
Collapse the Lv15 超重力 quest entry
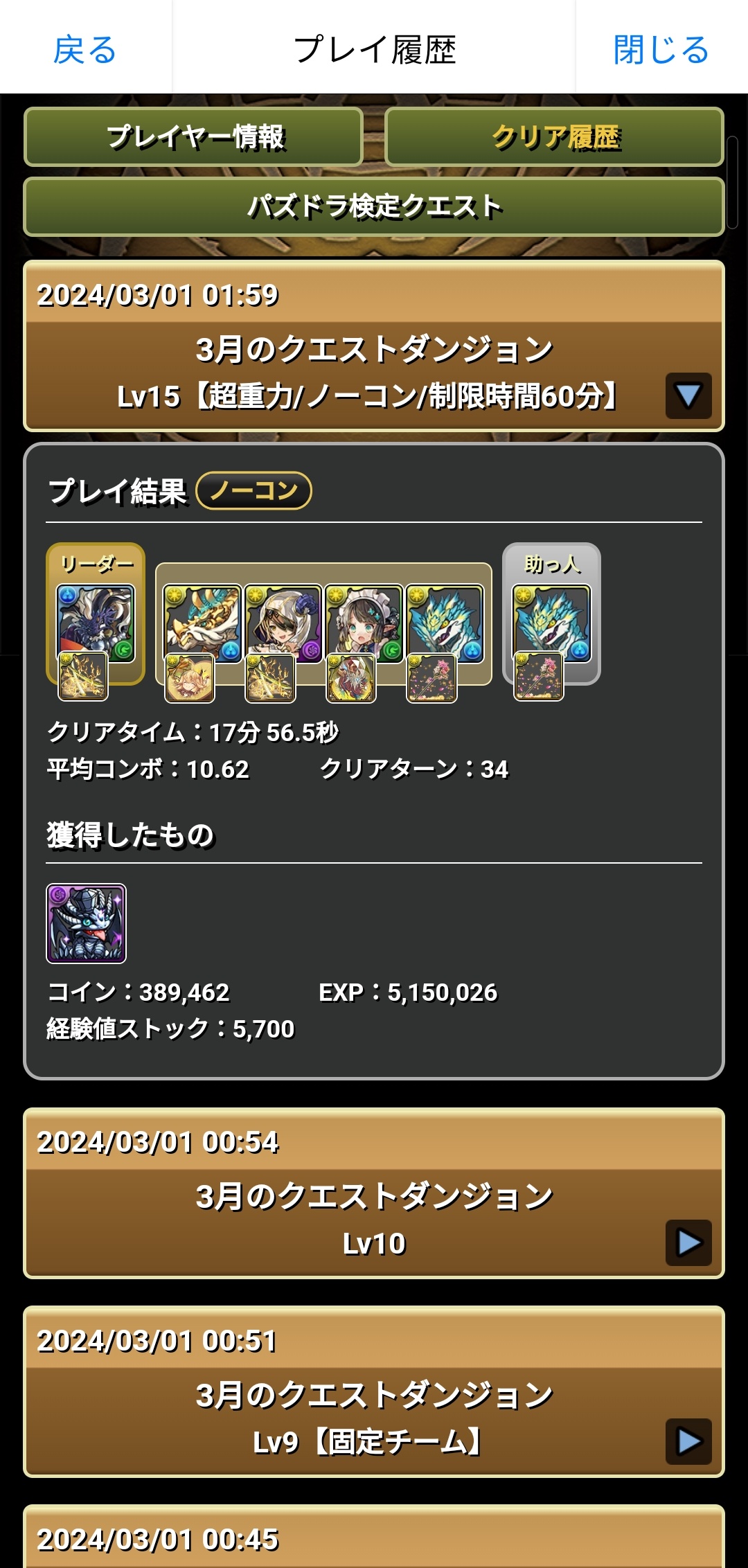point(688,395)
